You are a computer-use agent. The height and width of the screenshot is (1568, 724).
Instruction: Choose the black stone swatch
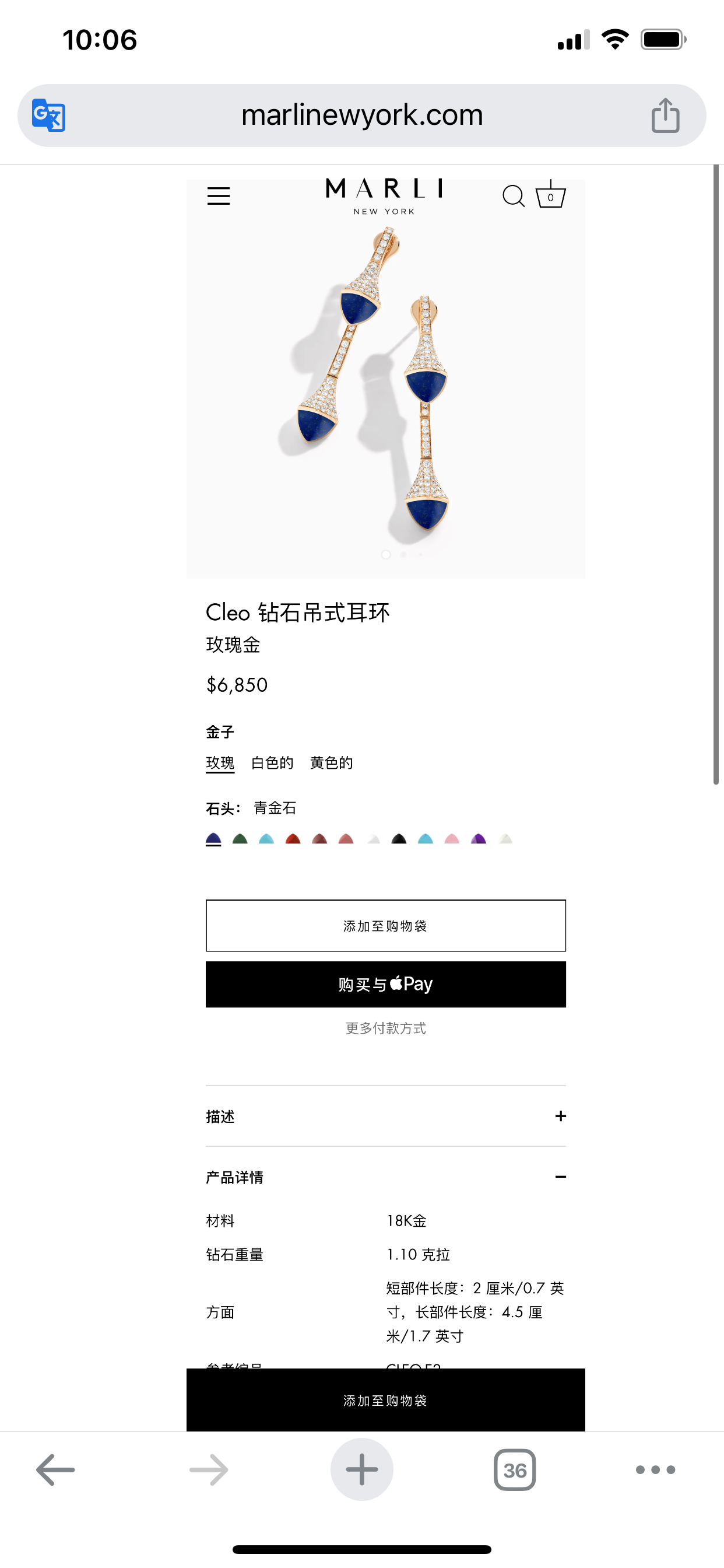(399, 839)
